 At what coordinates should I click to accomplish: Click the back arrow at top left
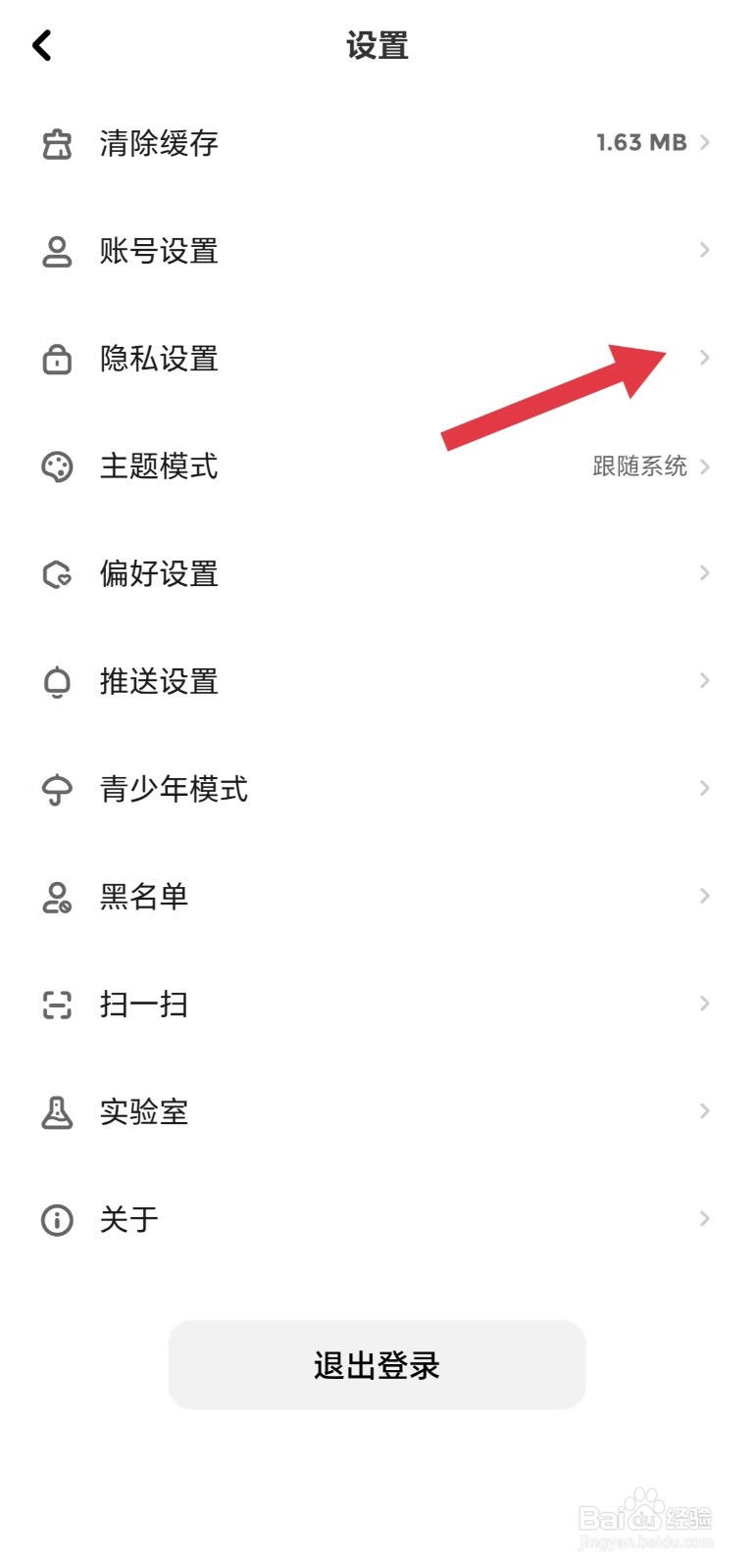click(41, 44)
